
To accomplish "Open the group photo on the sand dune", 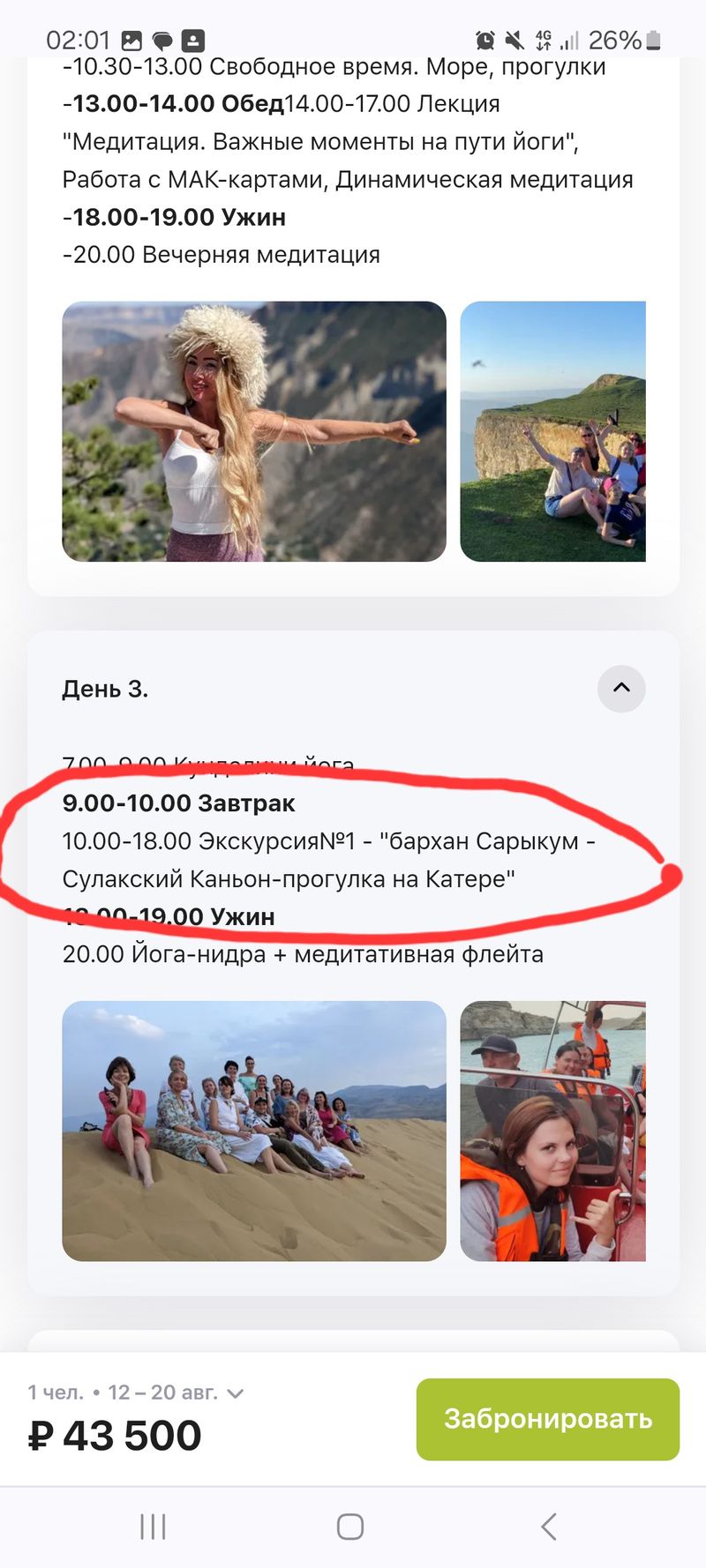I will 254,1131.
